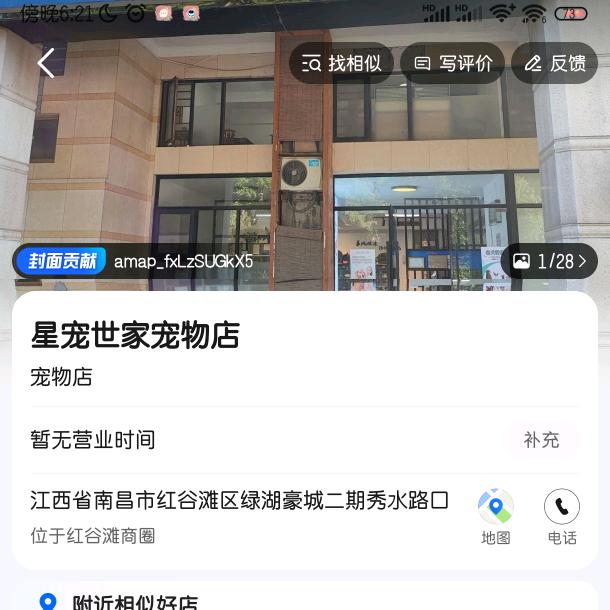Tap 补充 to add business hours
Viewport: 610px width, 610px height.
point(541,440)
